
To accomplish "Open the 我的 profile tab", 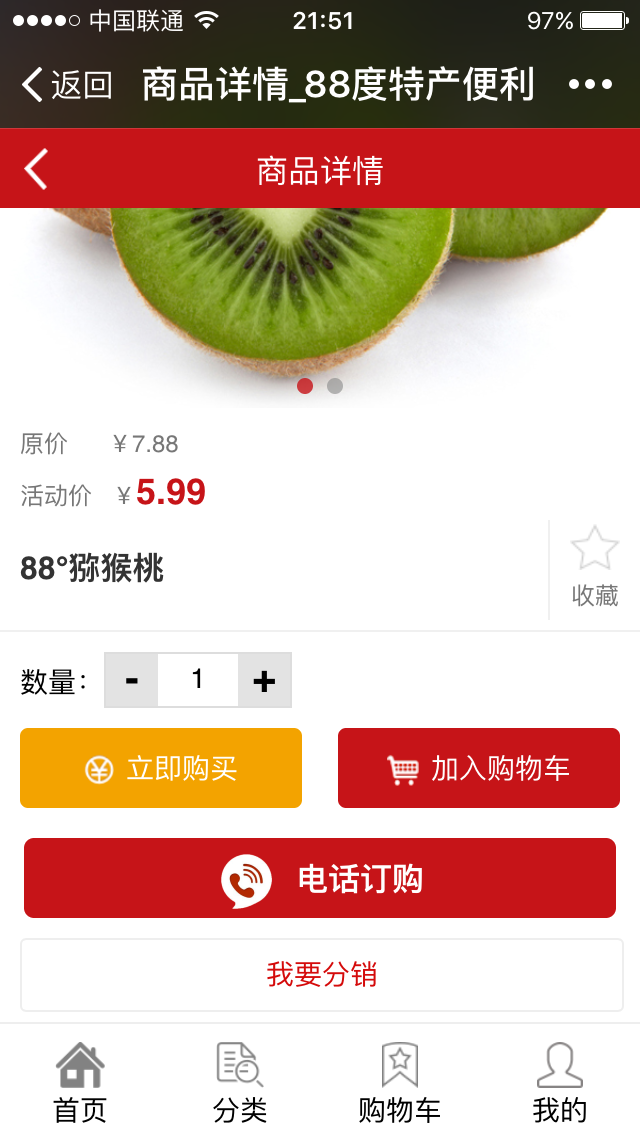I will (x=560, y=1081).
